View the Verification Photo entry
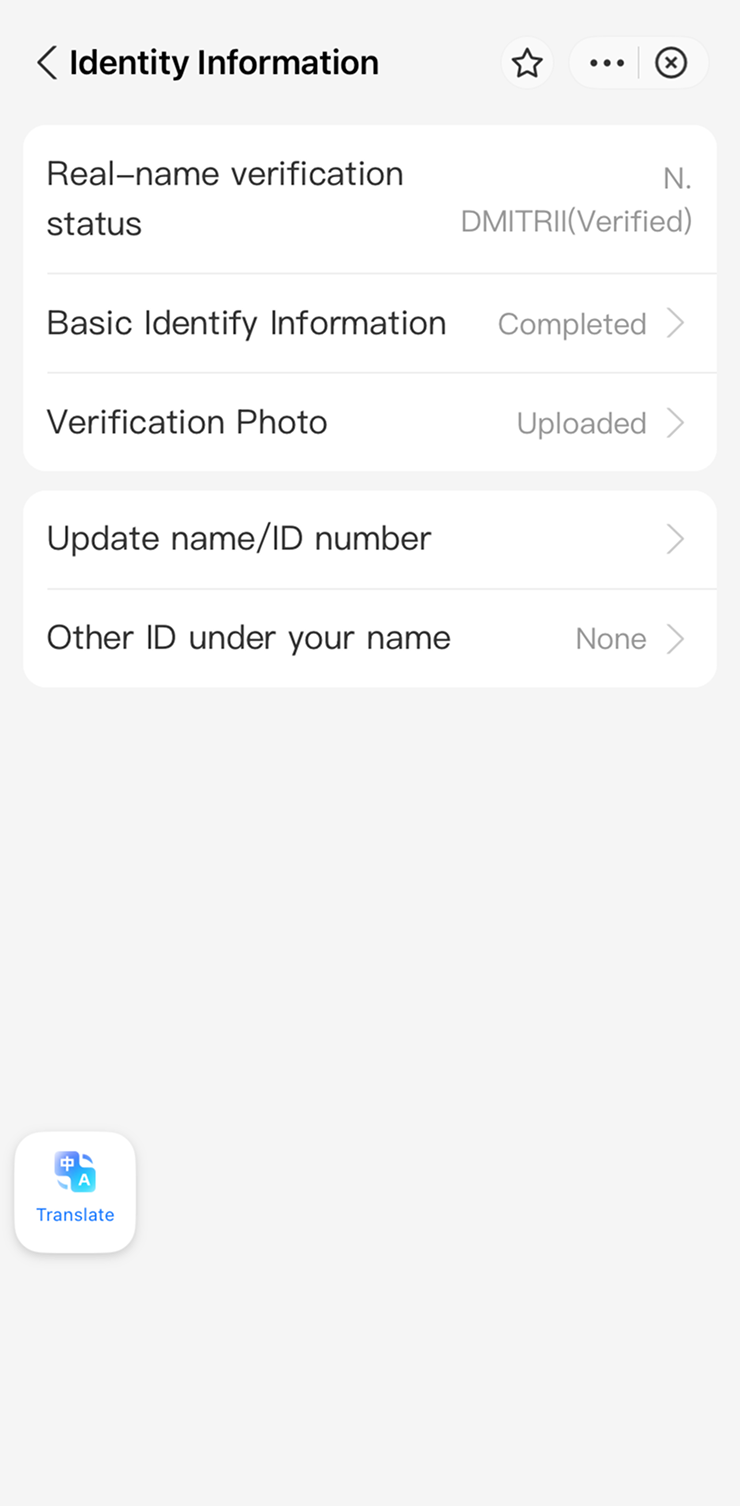 click(x=369, y=422)
